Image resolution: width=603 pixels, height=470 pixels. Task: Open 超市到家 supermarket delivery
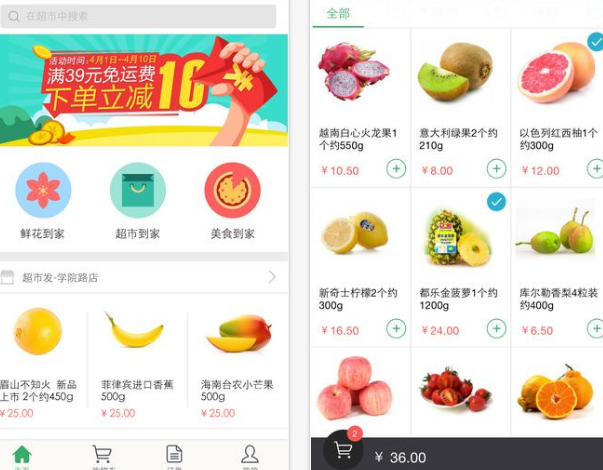tap(138, 190)
